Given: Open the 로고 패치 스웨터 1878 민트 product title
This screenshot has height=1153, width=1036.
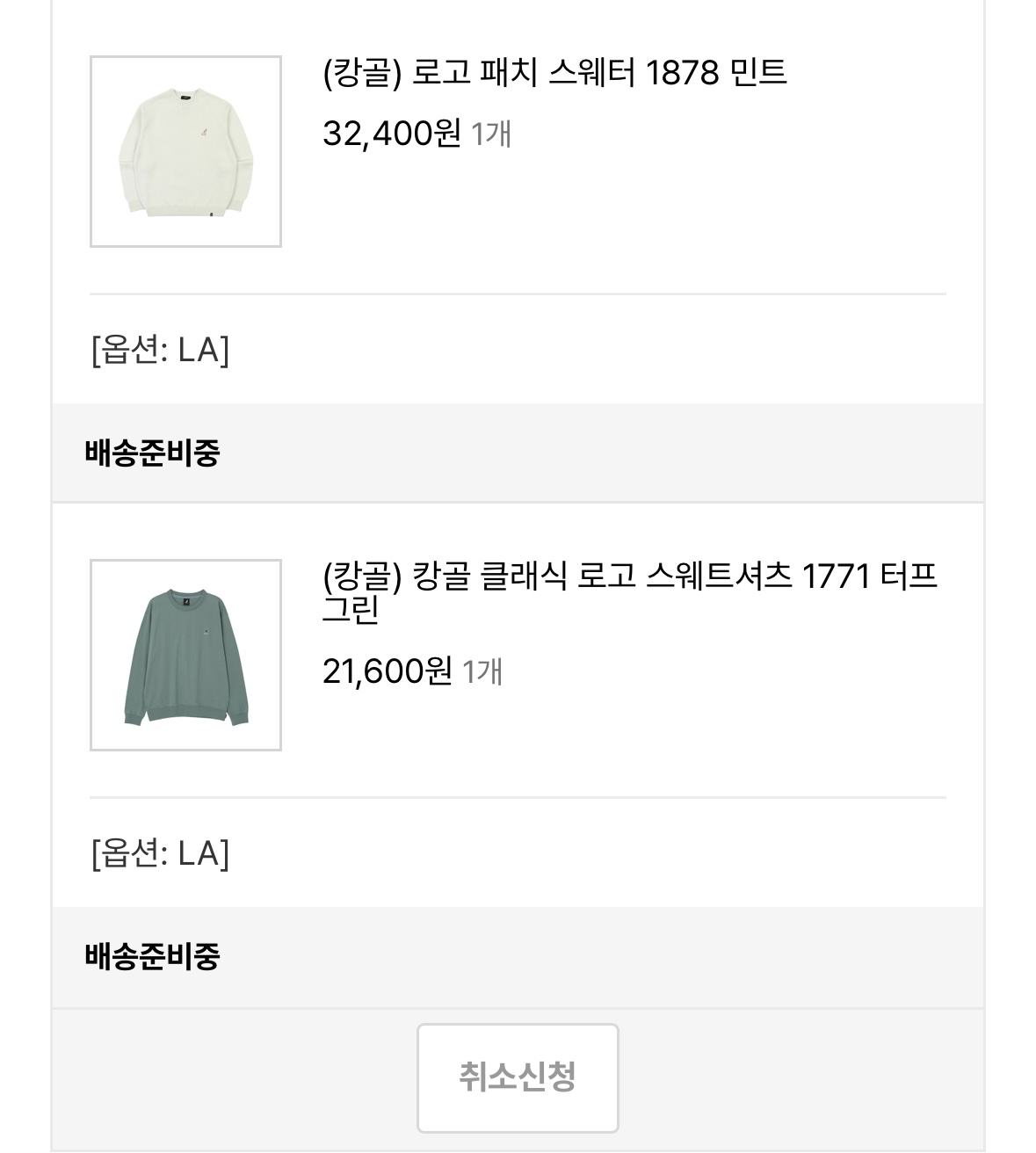Looking at the screenshot, I should click(x=554, y=72).
